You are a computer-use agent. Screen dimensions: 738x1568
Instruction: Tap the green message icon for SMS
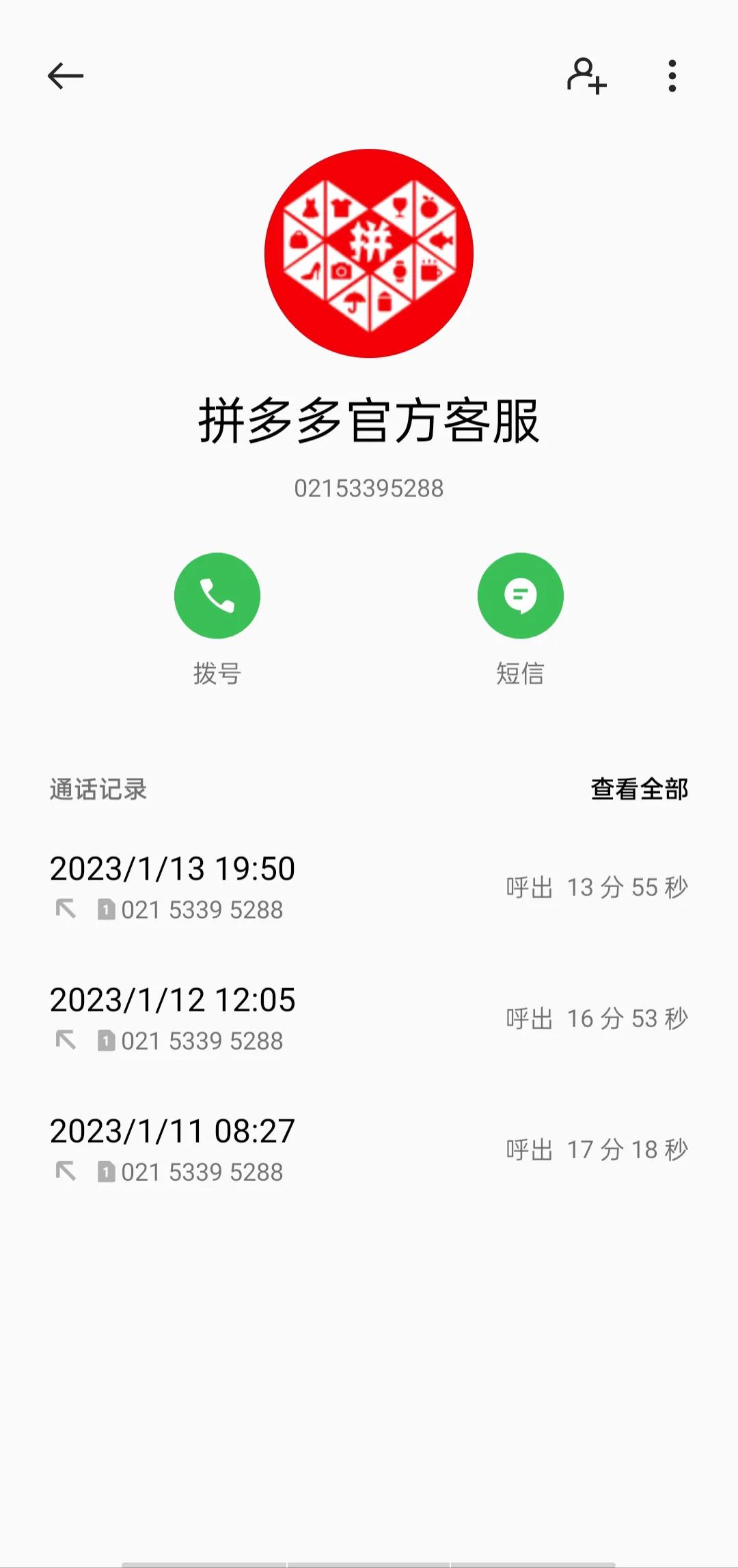(x=521, y=596)
